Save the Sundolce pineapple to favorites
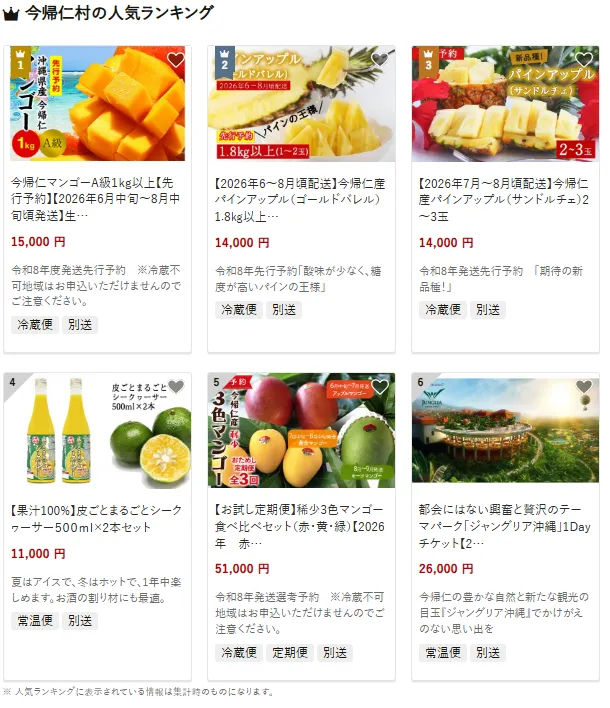Screen dimensions: 610x708 584,60
